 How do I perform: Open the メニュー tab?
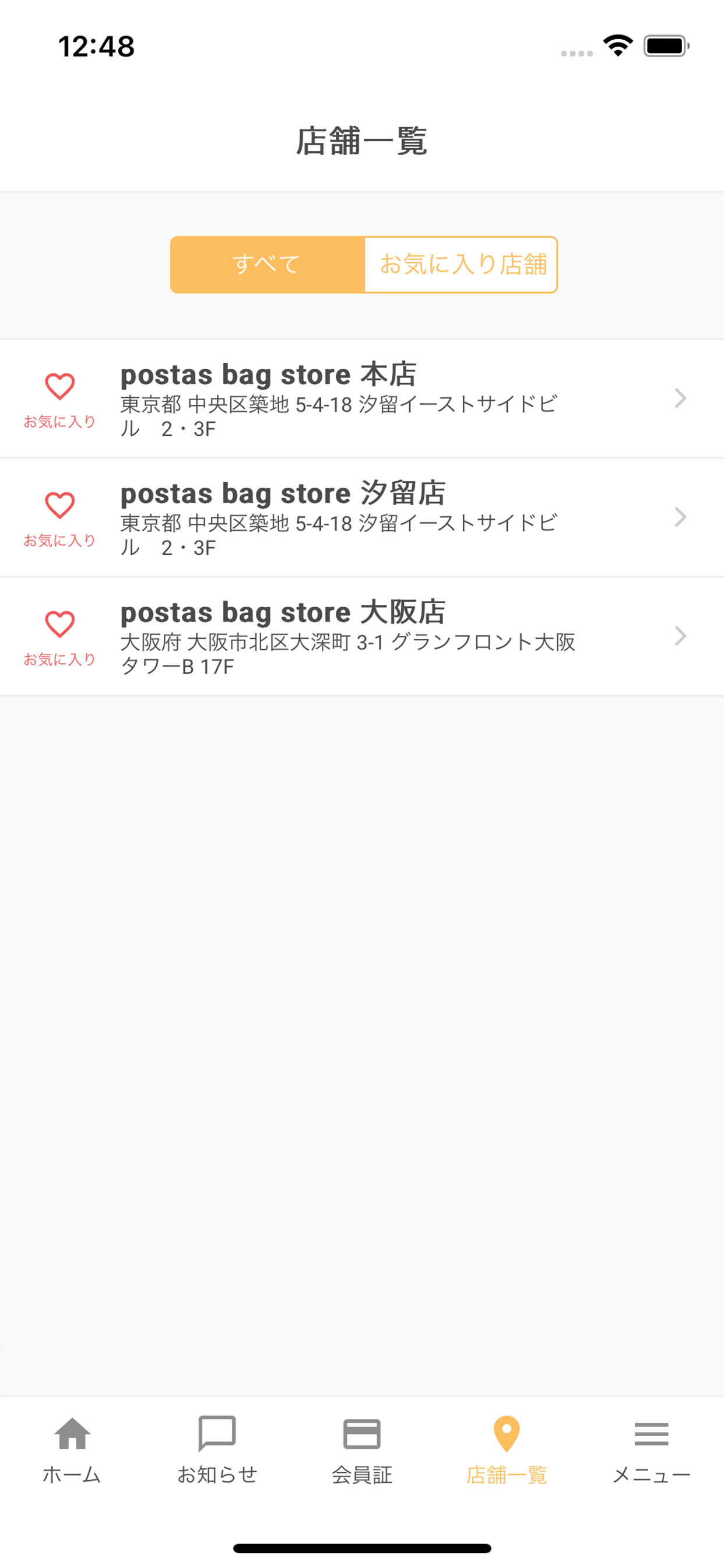pyautogui.click(x=652, y=1451)
